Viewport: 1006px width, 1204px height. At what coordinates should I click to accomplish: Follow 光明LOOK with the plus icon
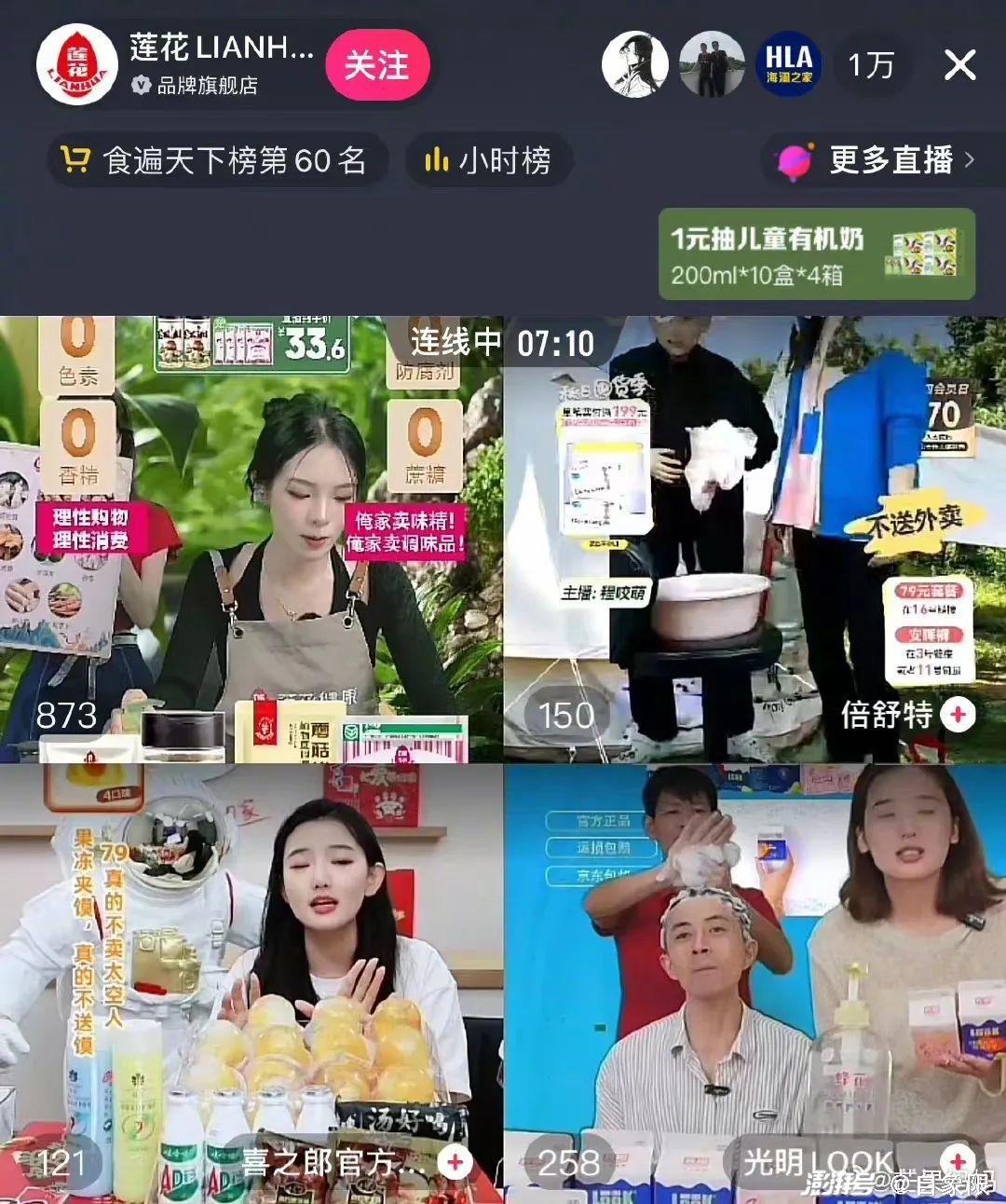click(x=957, y=1161)
